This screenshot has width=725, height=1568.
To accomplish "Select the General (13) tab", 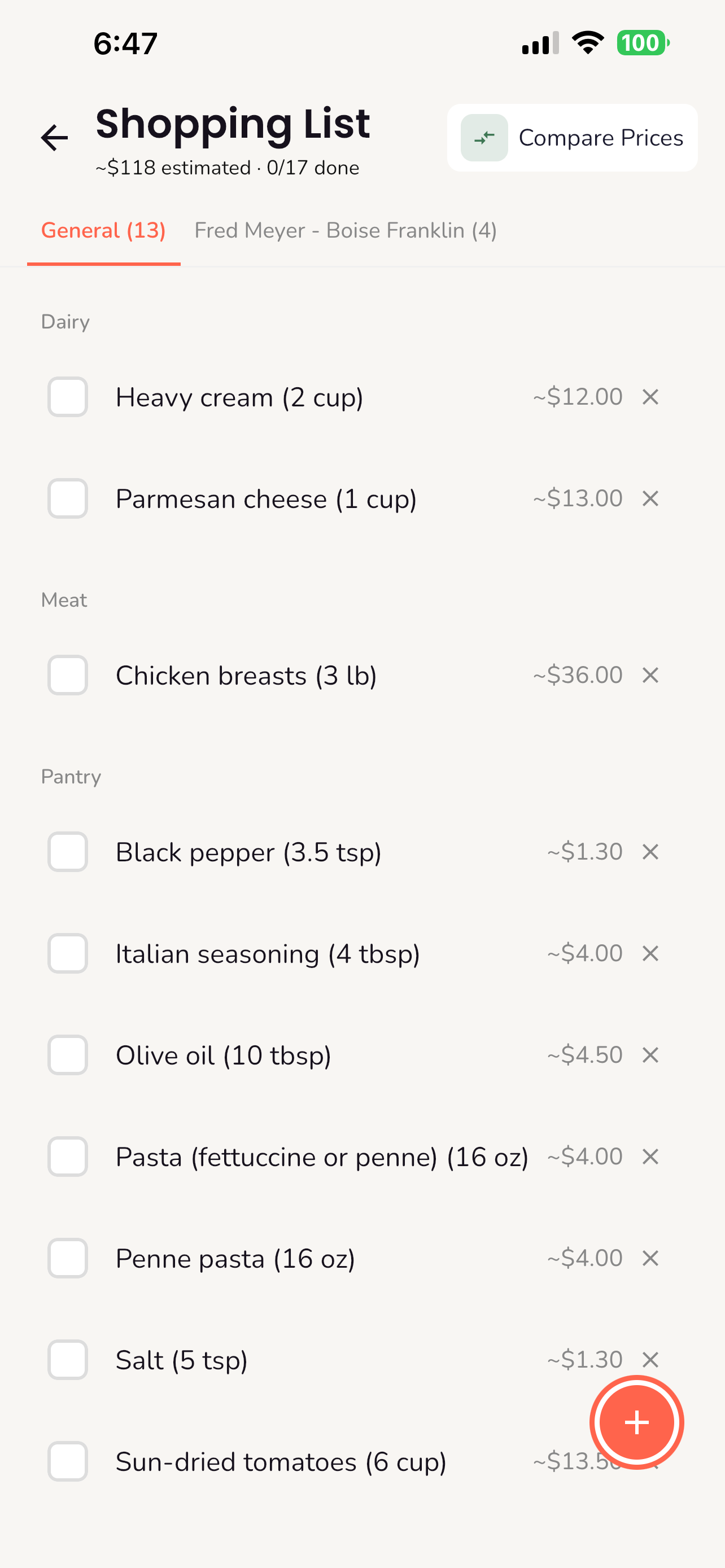I will click(103, 231).
